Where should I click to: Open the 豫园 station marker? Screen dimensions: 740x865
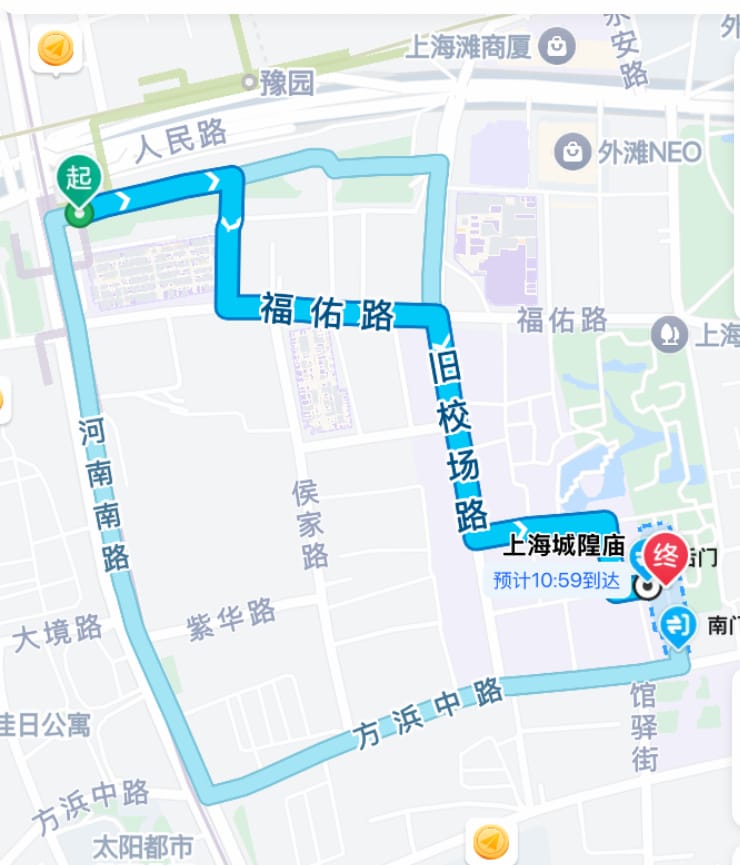(248, 83)
